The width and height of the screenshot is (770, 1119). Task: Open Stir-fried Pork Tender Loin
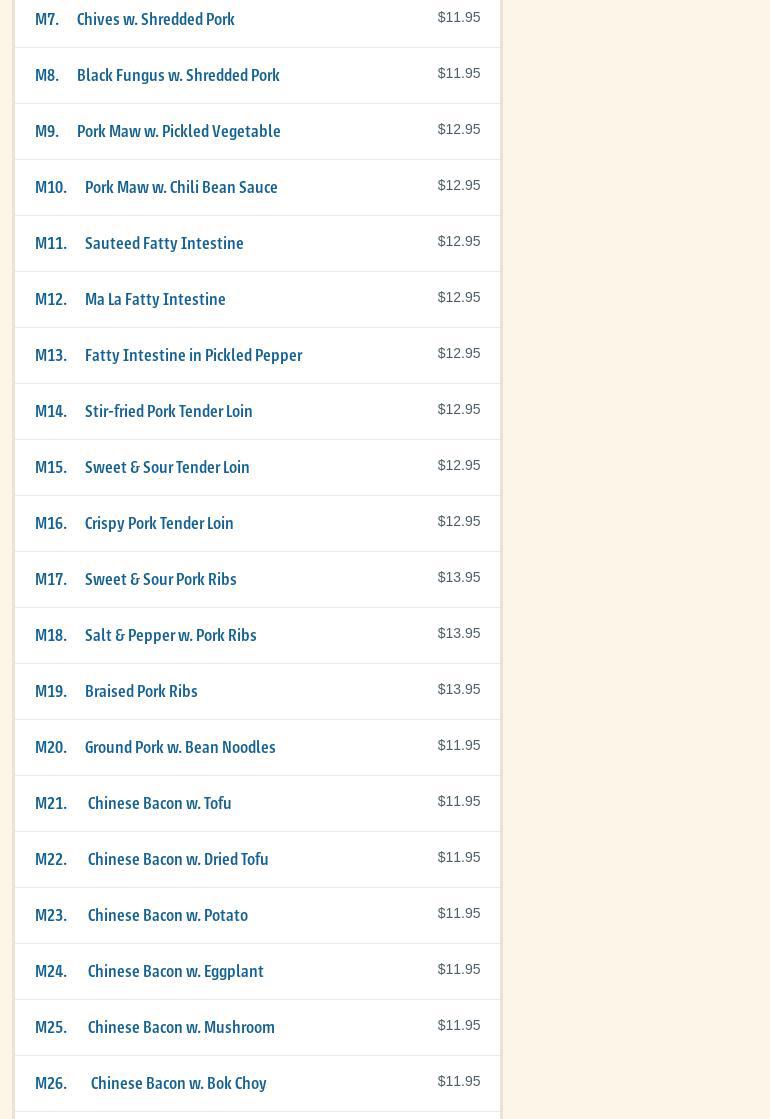[168, 411]
